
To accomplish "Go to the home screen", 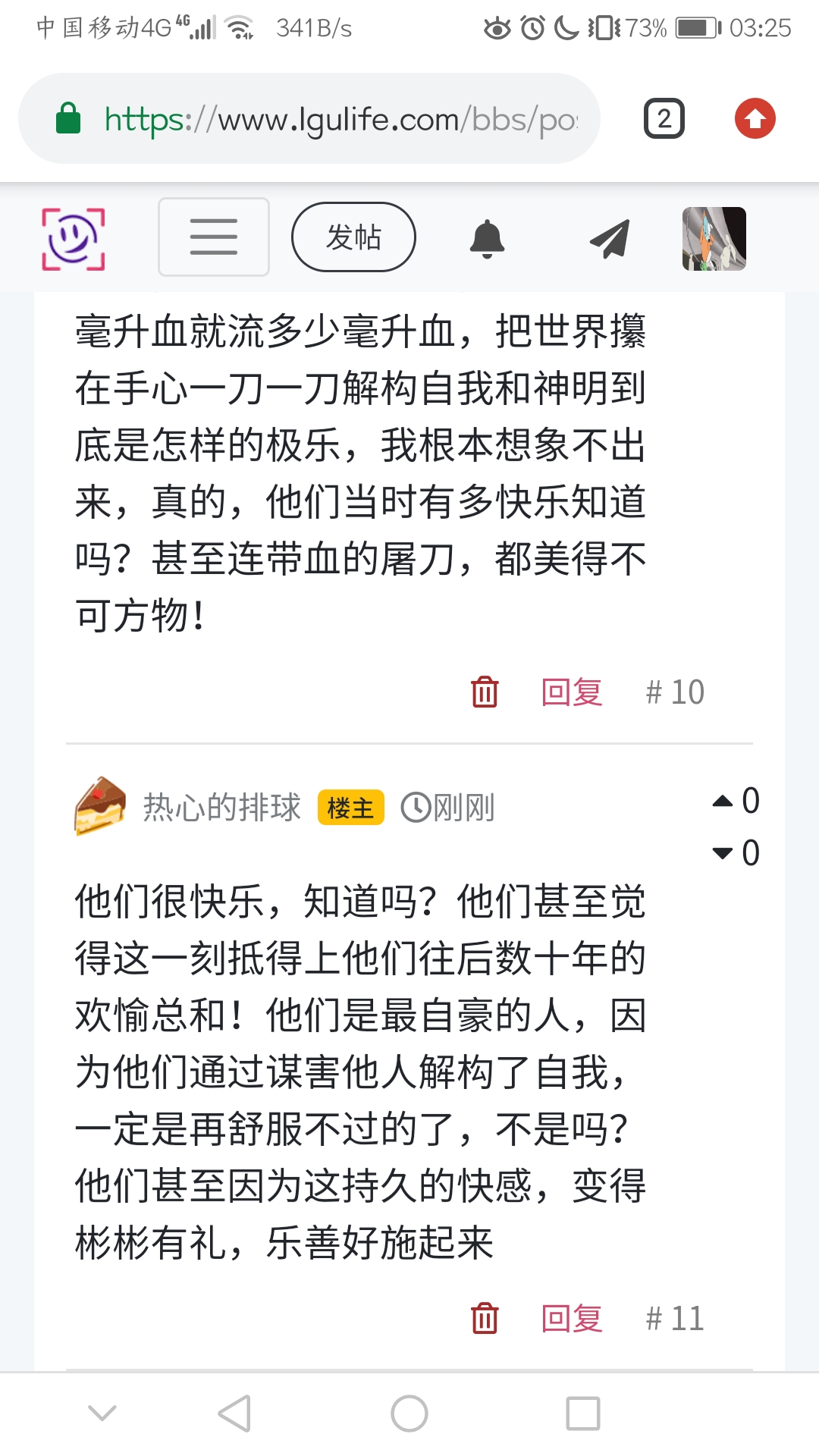I will click(409, 1414).
